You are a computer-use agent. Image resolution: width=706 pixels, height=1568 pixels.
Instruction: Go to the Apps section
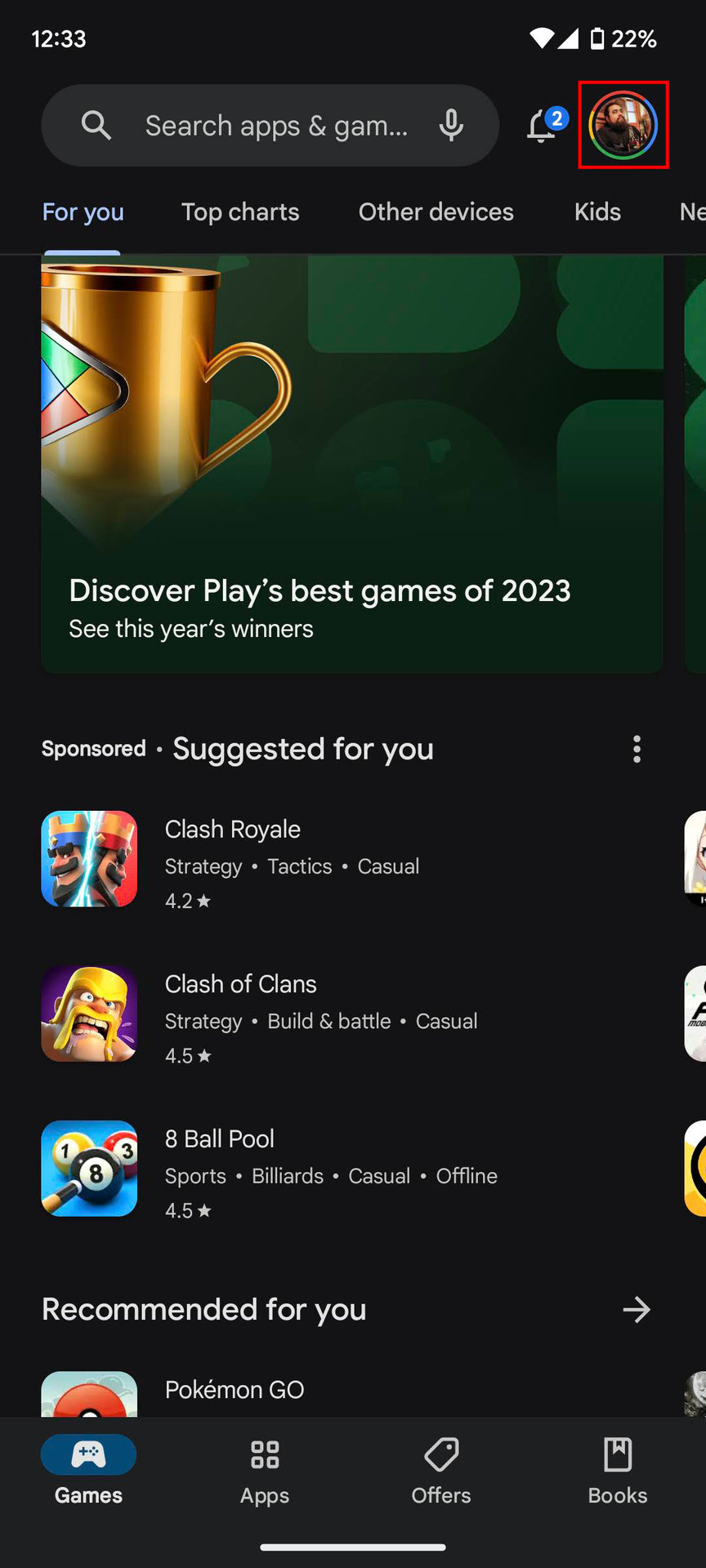pos(265,1472)
